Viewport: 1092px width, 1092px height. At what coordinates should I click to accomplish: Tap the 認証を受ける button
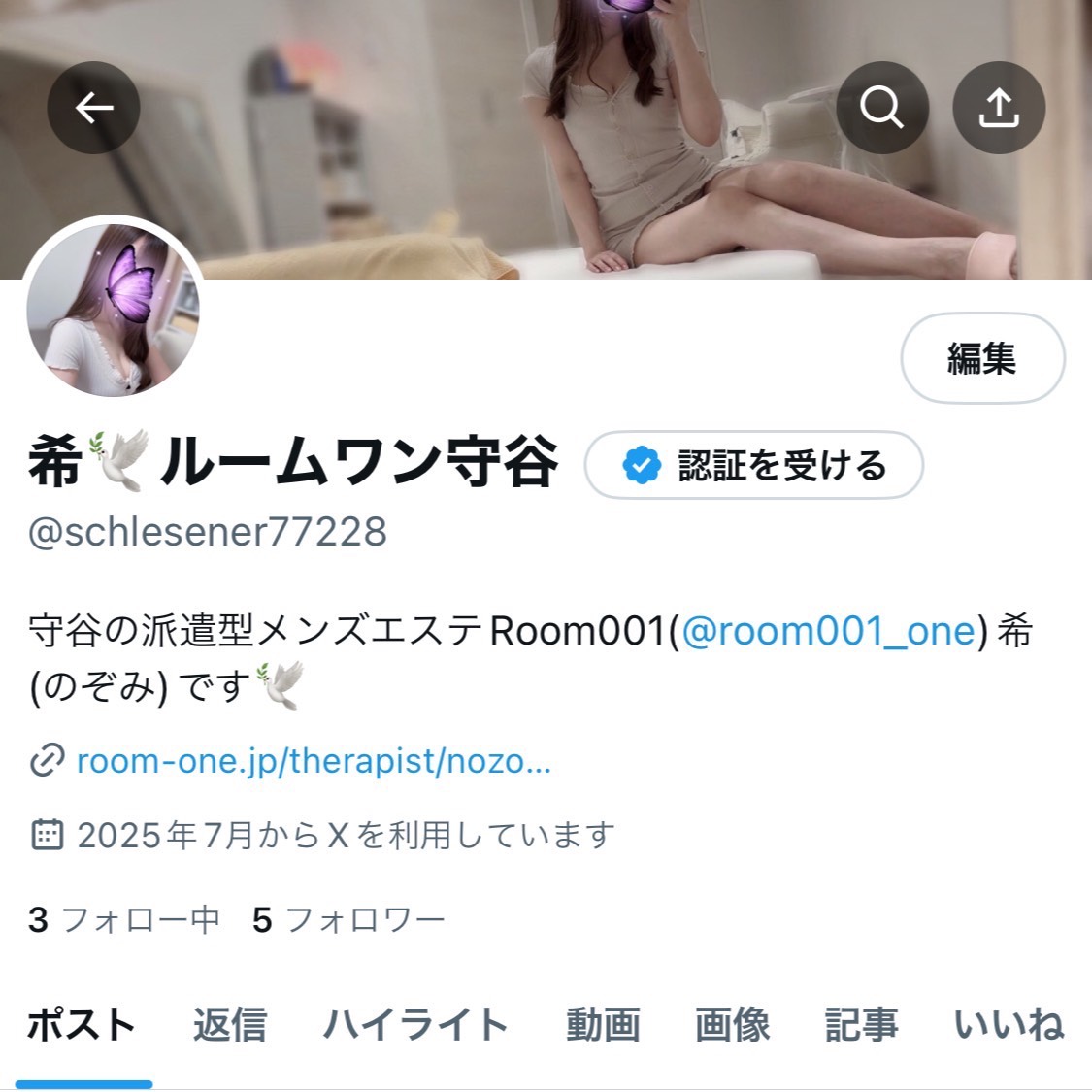[x=754, y=466]
